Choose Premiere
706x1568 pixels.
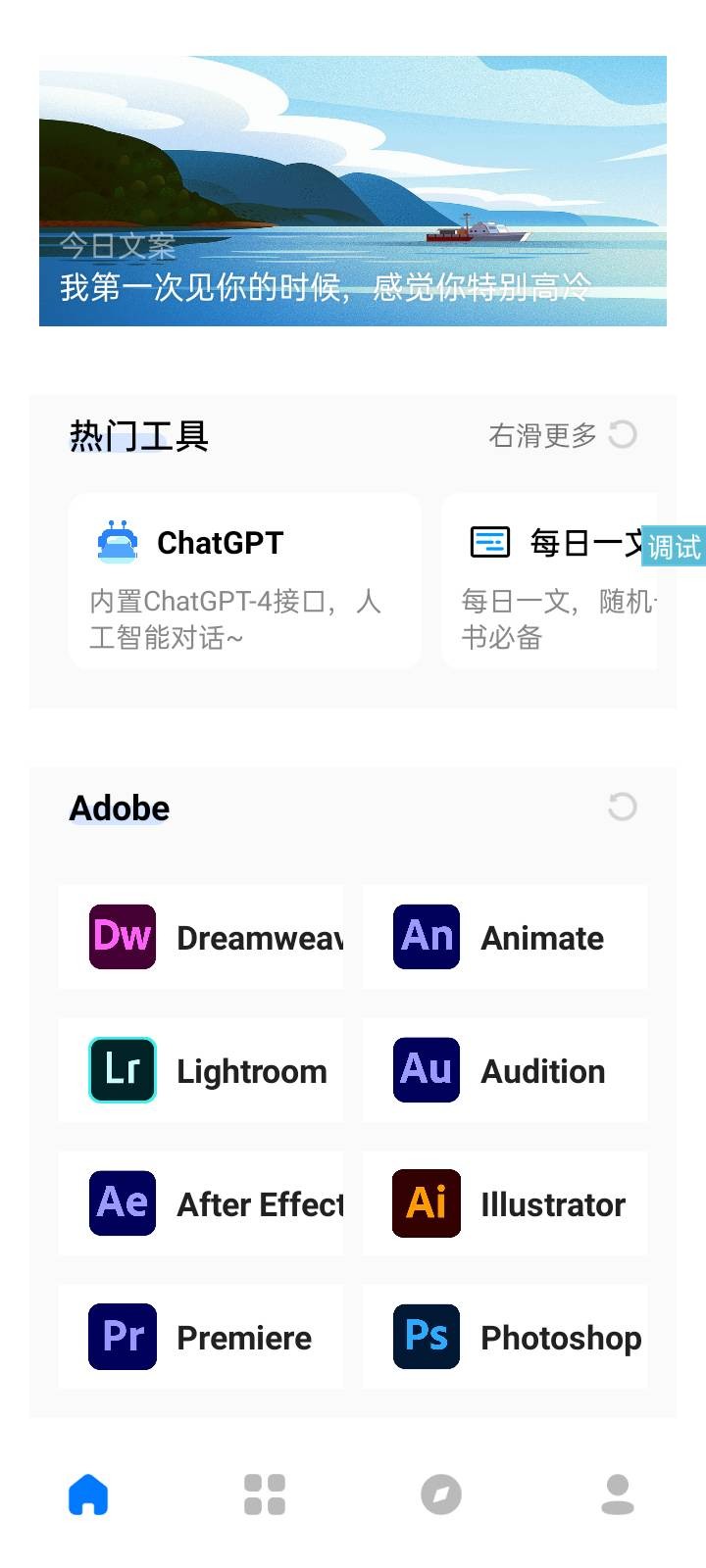click(201, 1337)
